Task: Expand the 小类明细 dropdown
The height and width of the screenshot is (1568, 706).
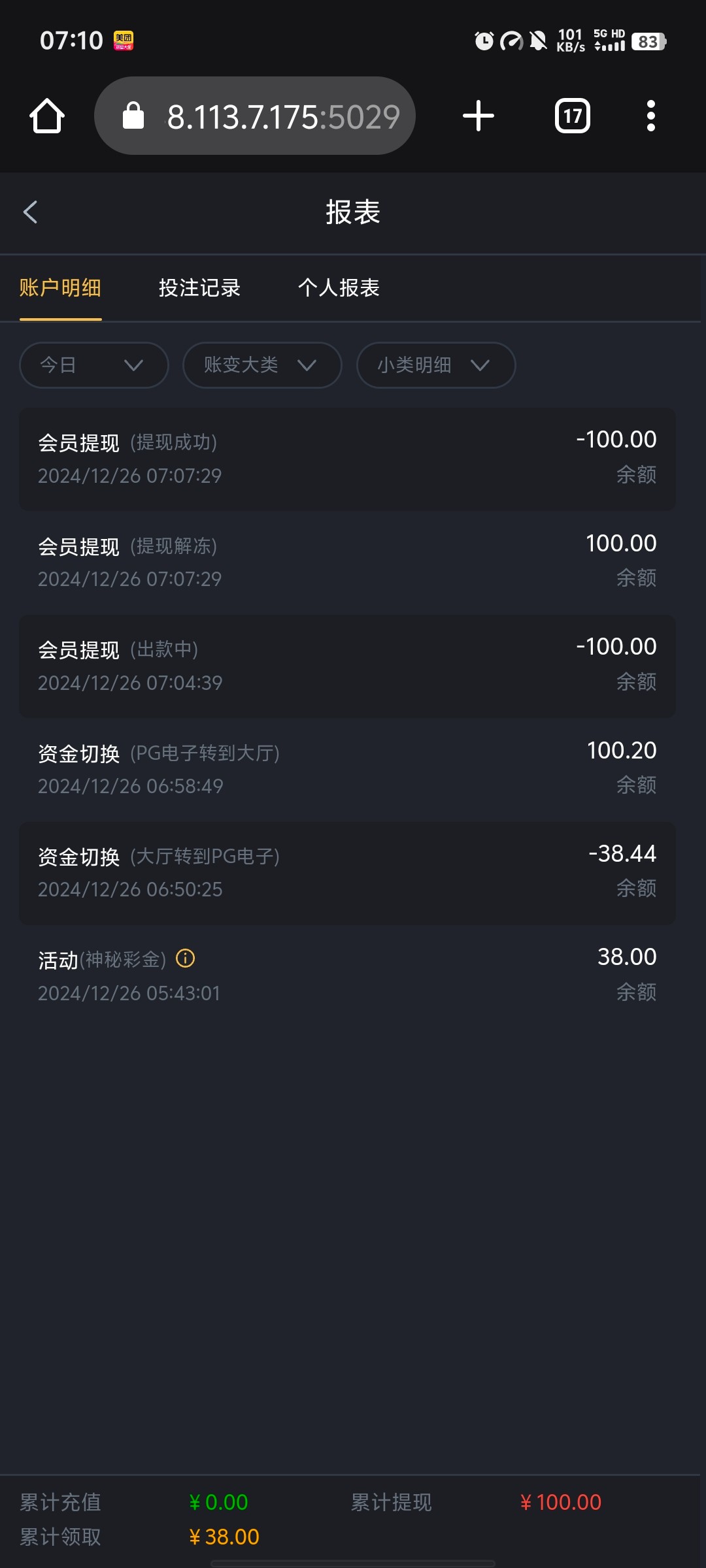Action: 436,365
